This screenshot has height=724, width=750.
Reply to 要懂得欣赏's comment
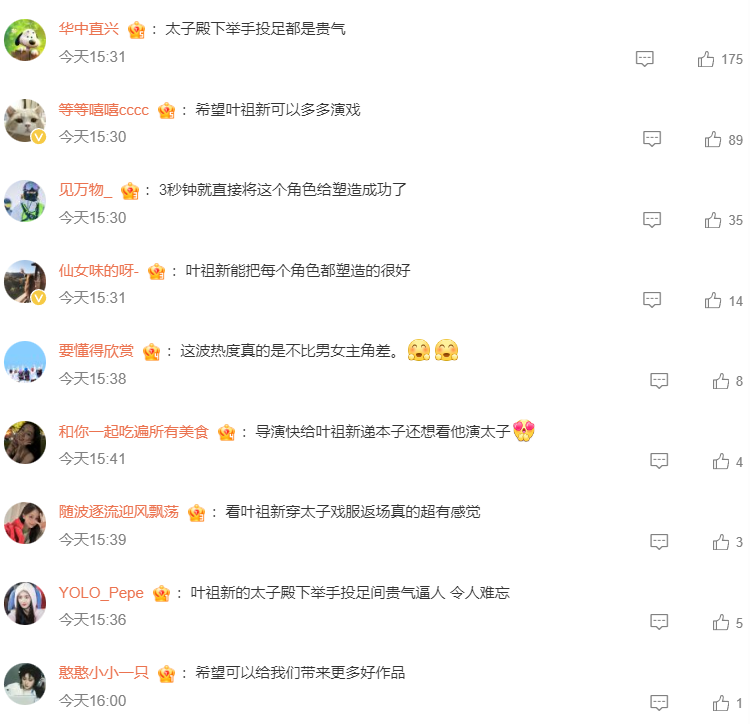pyautogui.click(x=659, y=381)
